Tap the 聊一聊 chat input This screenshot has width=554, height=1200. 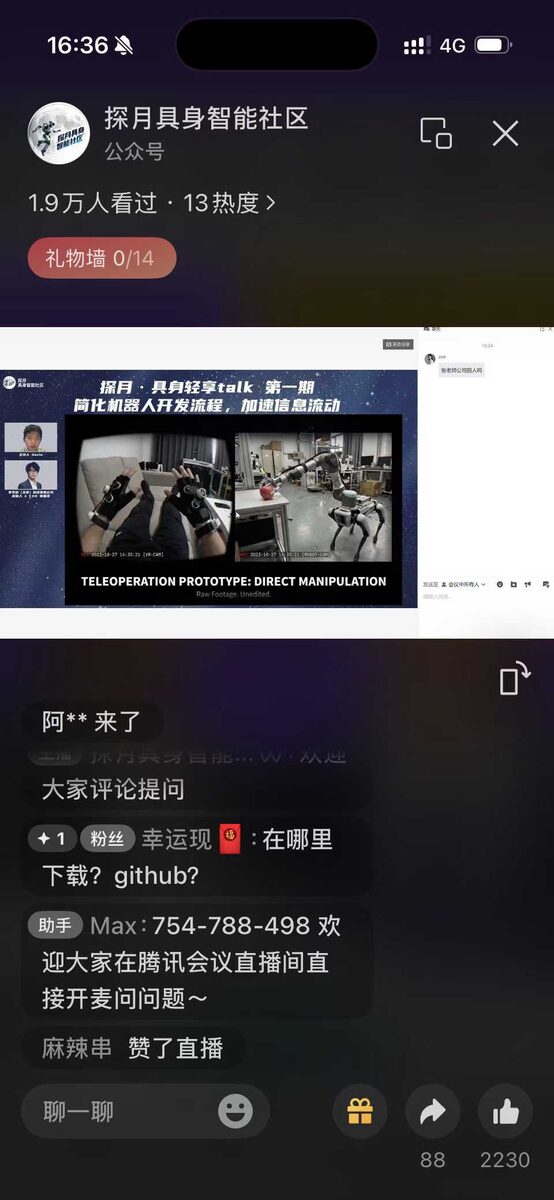coord(145,1111)
